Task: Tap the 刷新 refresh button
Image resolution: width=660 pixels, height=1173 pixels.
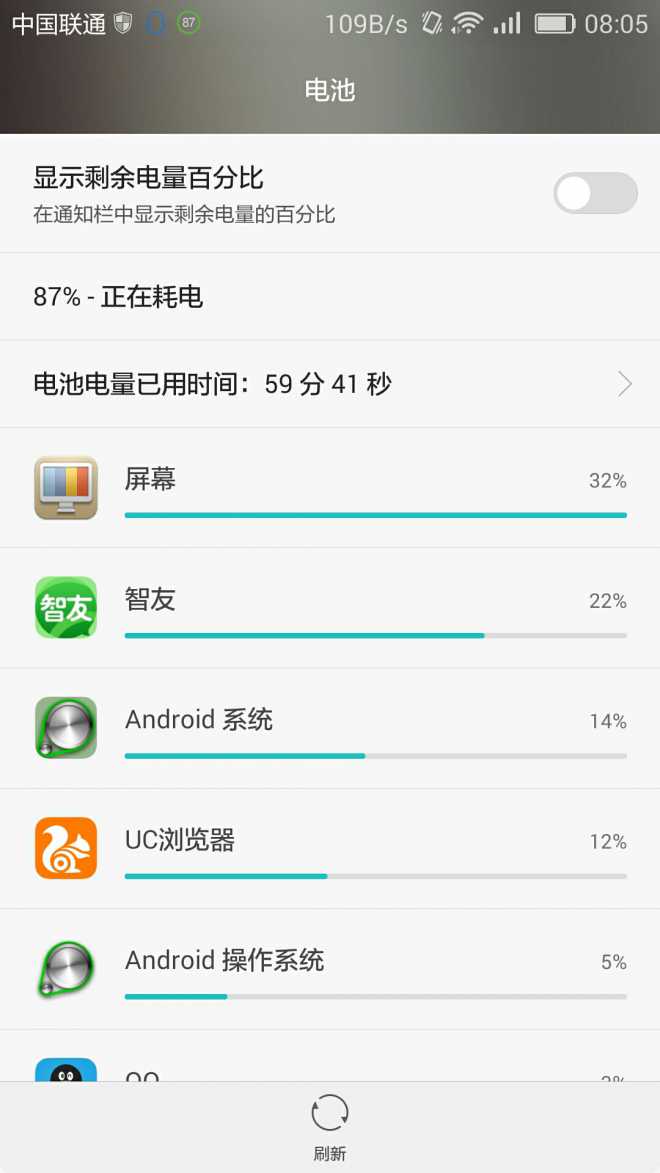Action: 330,1126
